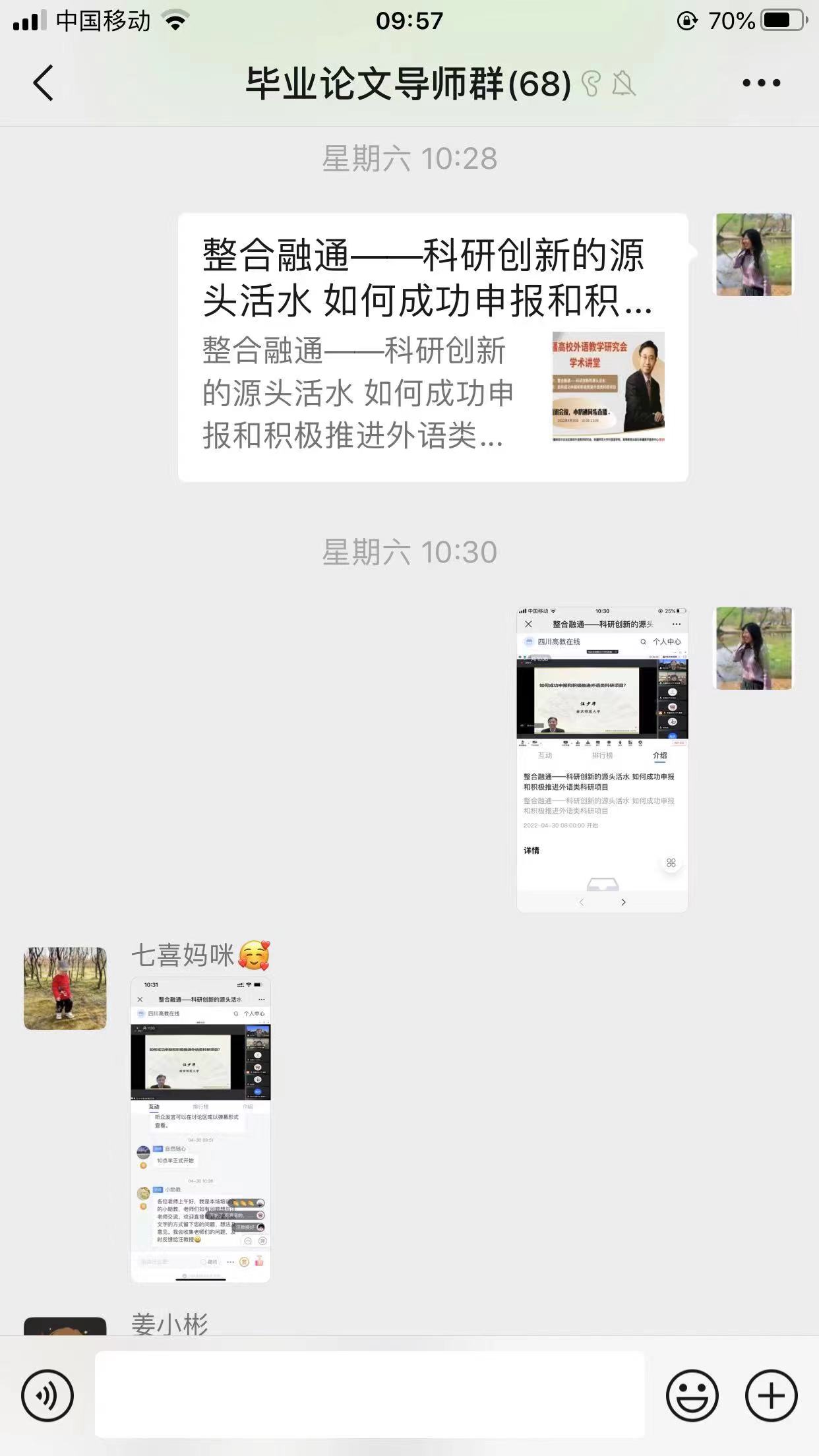819x1456 pixels.
Task: Focus the message text field
Action: tap(369, 1395)
